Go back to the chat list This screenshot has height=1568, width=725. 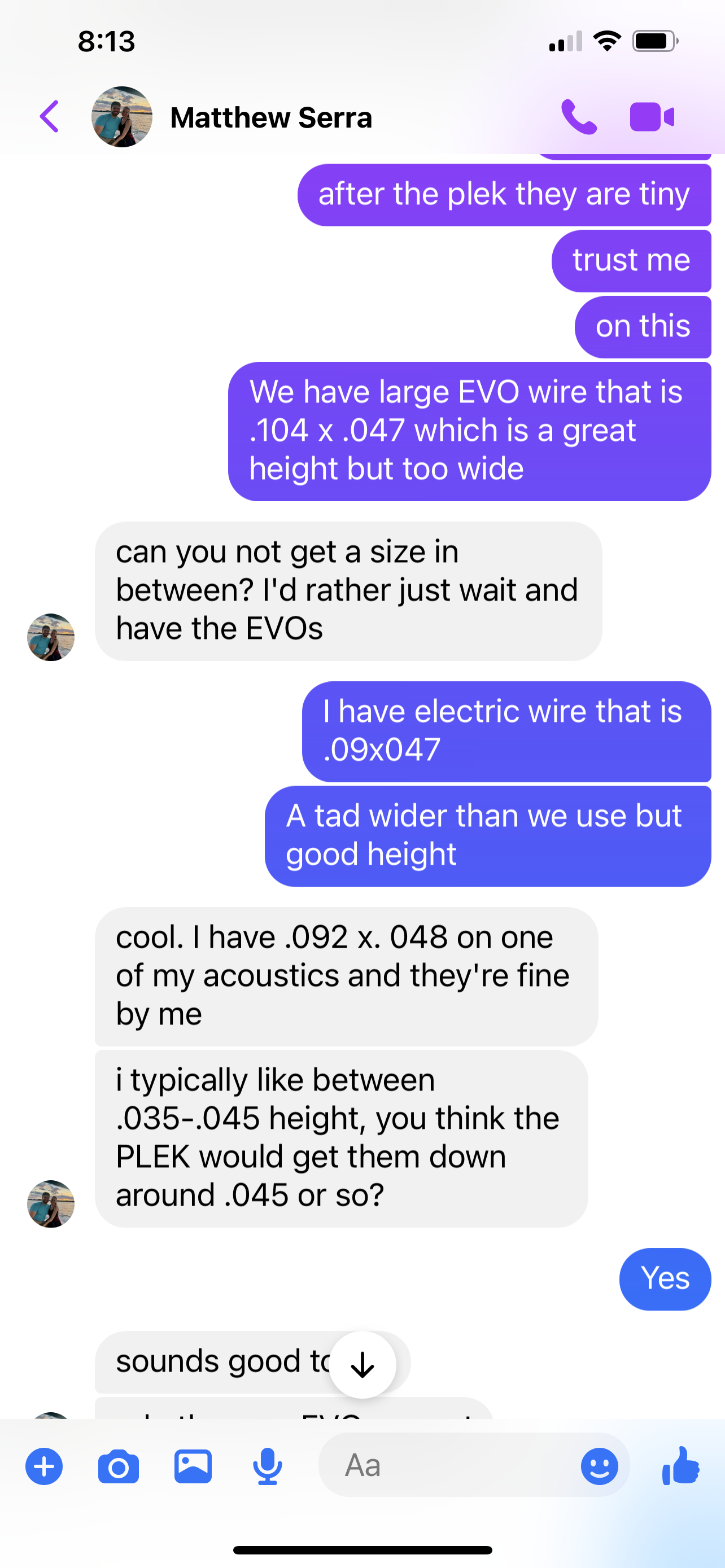click(50, 117)
